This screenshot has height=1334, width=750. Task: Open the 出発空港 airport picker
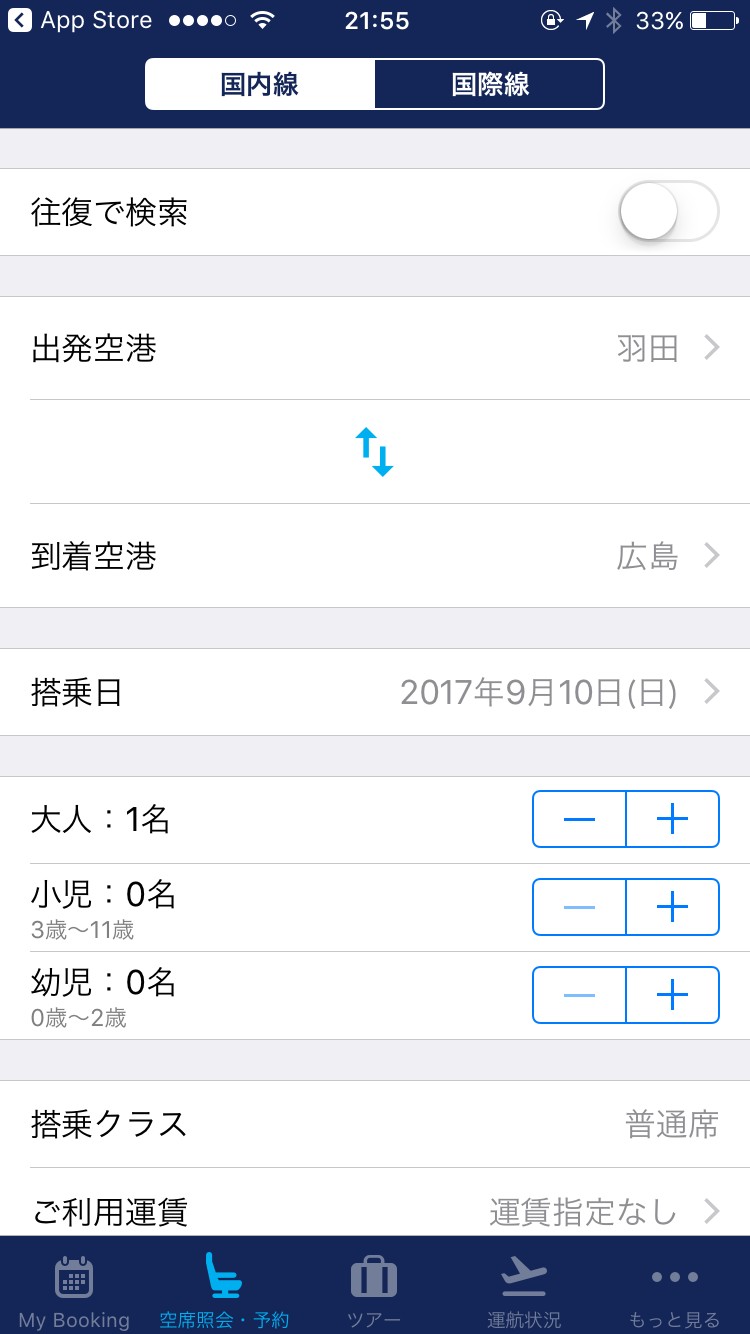375,348
